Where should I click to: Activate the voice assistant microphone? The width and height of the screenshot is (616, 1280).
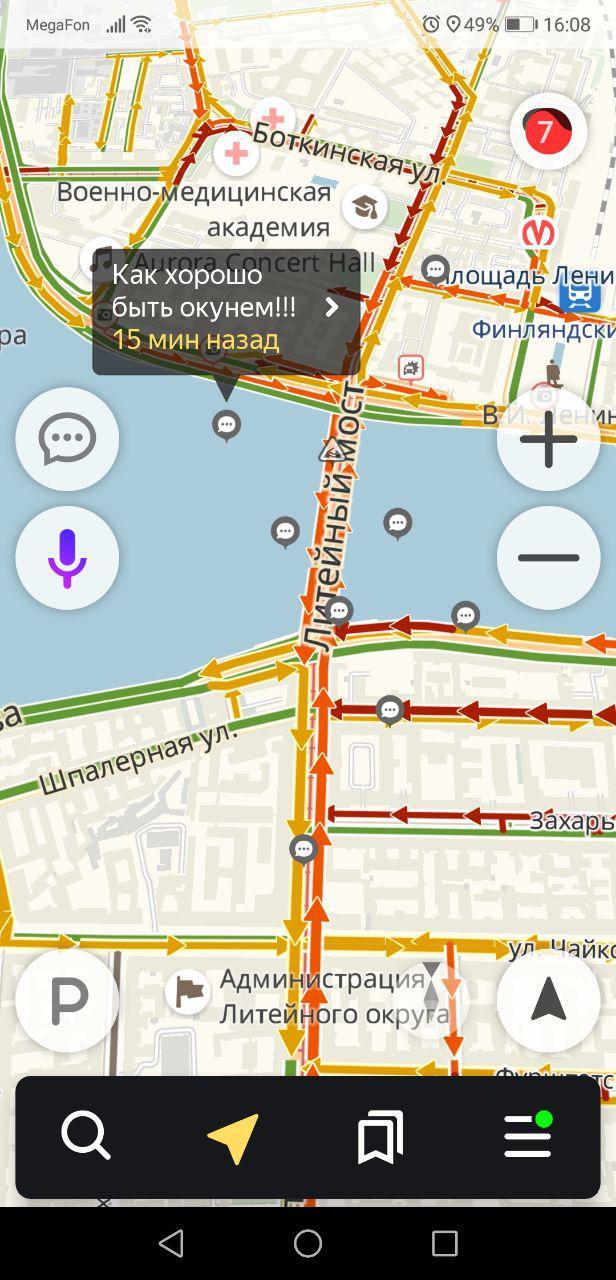point(67,558)
